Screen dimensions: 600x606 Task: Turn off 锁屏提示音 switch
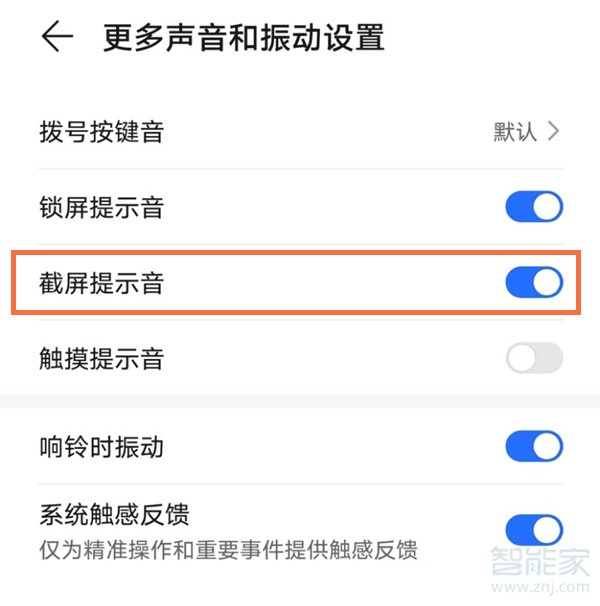(x=534, y=208)
